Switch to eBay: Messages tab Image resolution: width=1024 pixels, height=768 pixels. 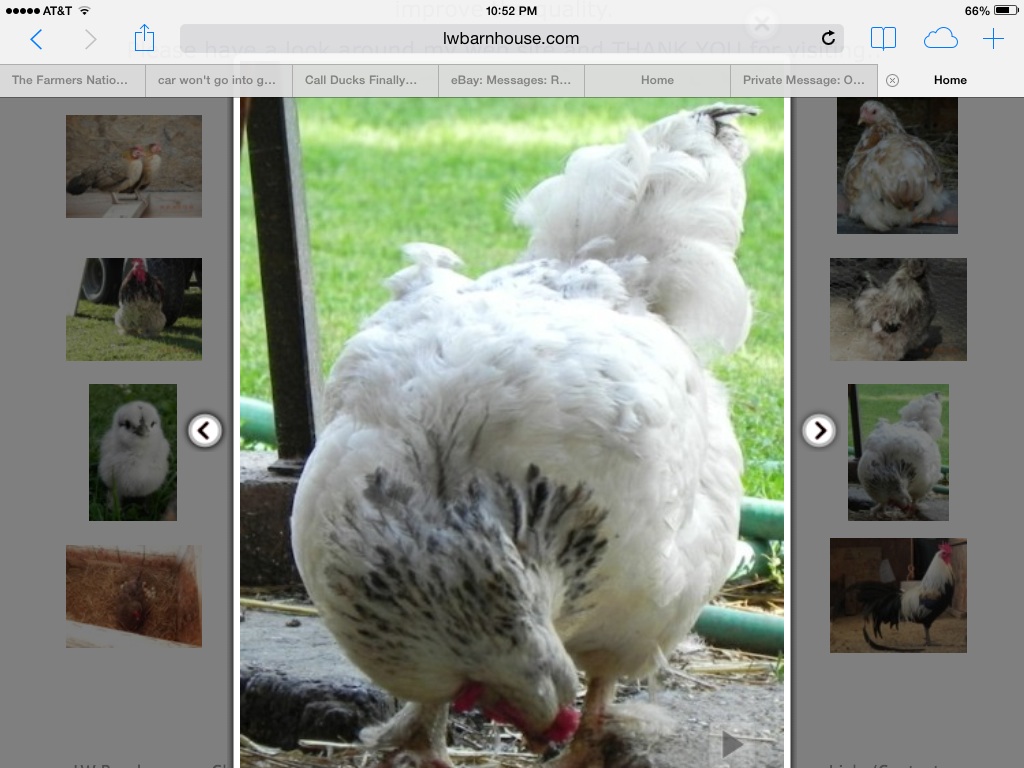(511, 80)
